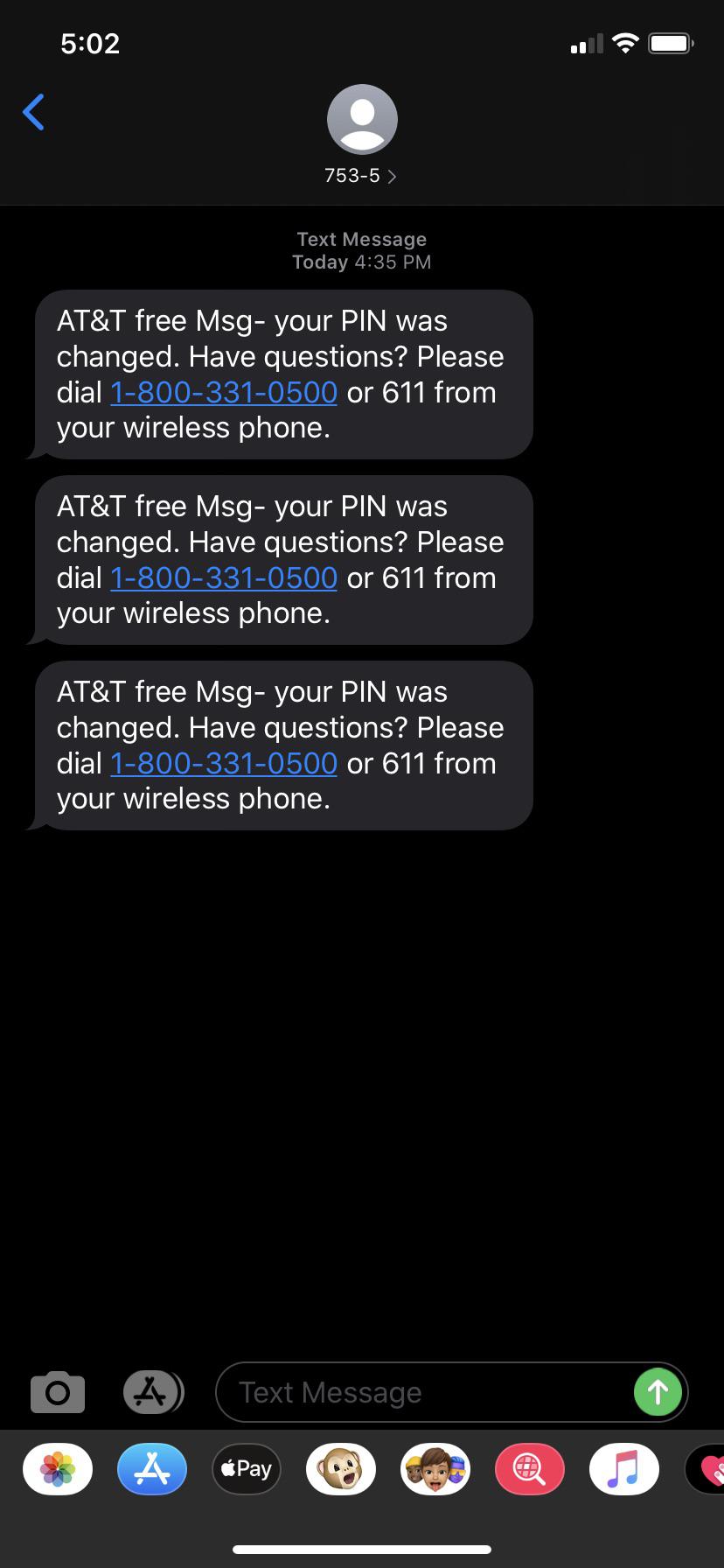Open Apple Pay in the app strip
Image resolution: width=724 pixels, height=1568 pixels.
click(247, 1469)
